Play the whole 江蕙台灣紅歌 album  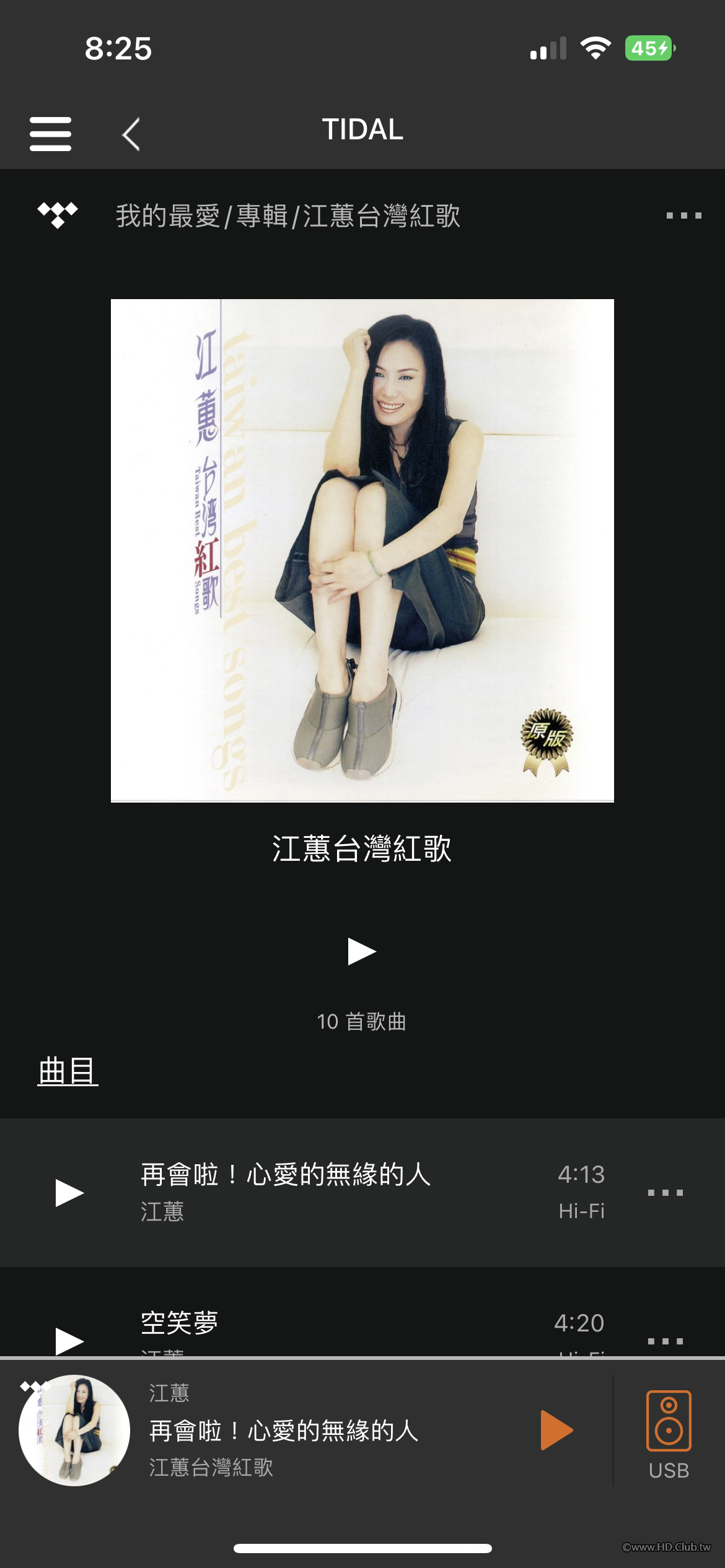(362, 951)
